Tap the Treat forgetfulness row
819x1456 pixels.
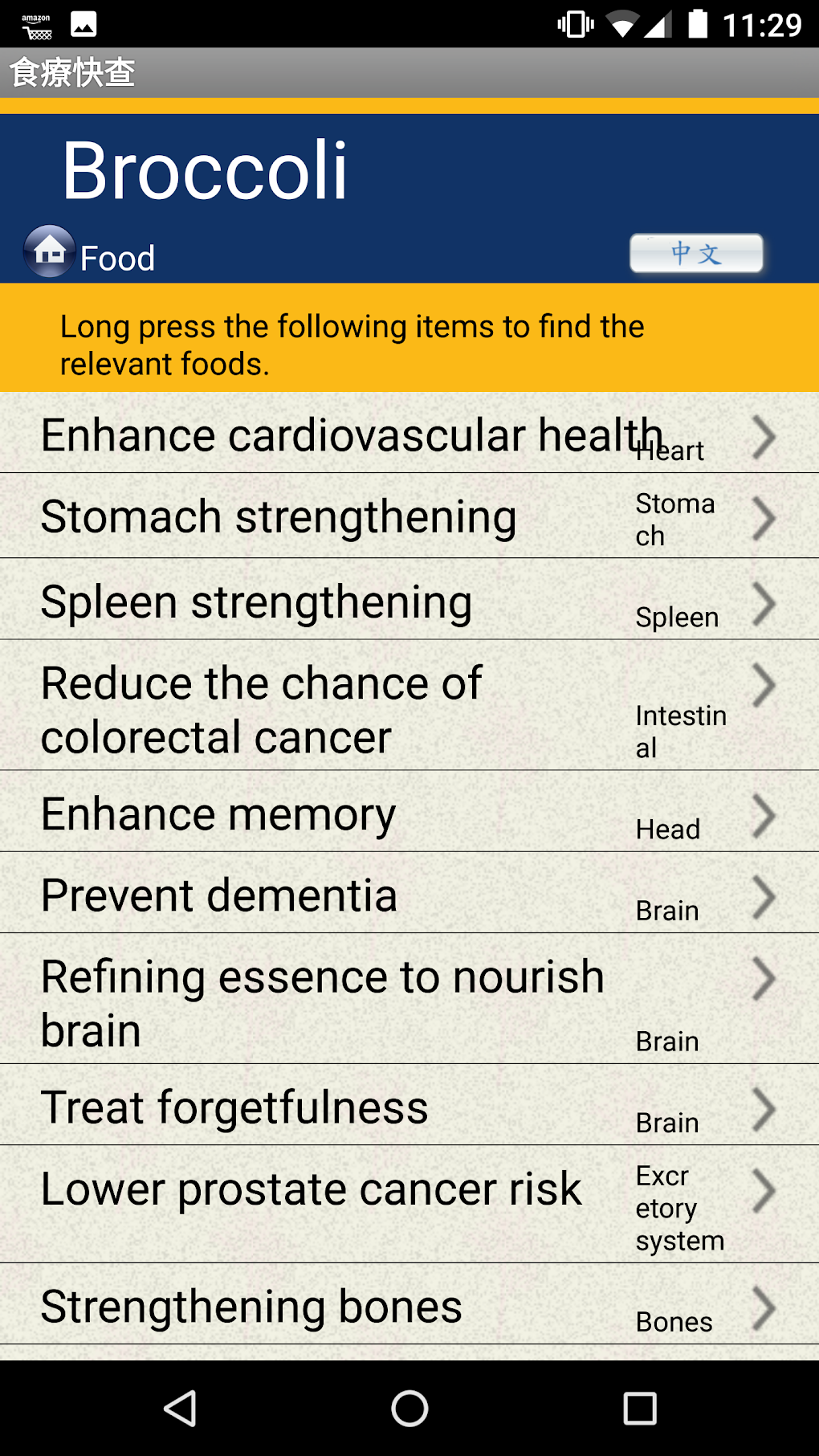tap(409, 1105)
